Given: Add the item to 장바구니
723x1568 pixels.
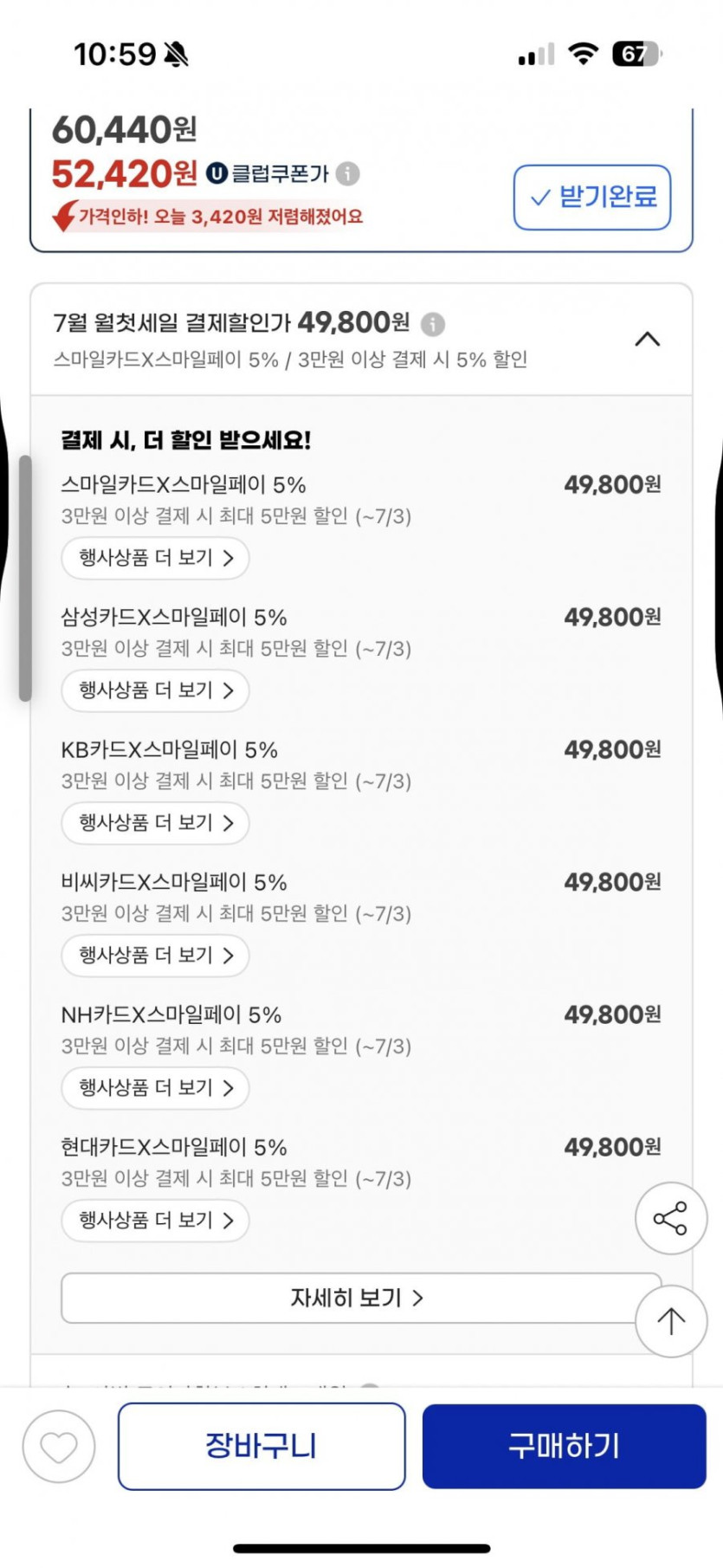Looking at the screenshot, I should (x=261, y=1447).
